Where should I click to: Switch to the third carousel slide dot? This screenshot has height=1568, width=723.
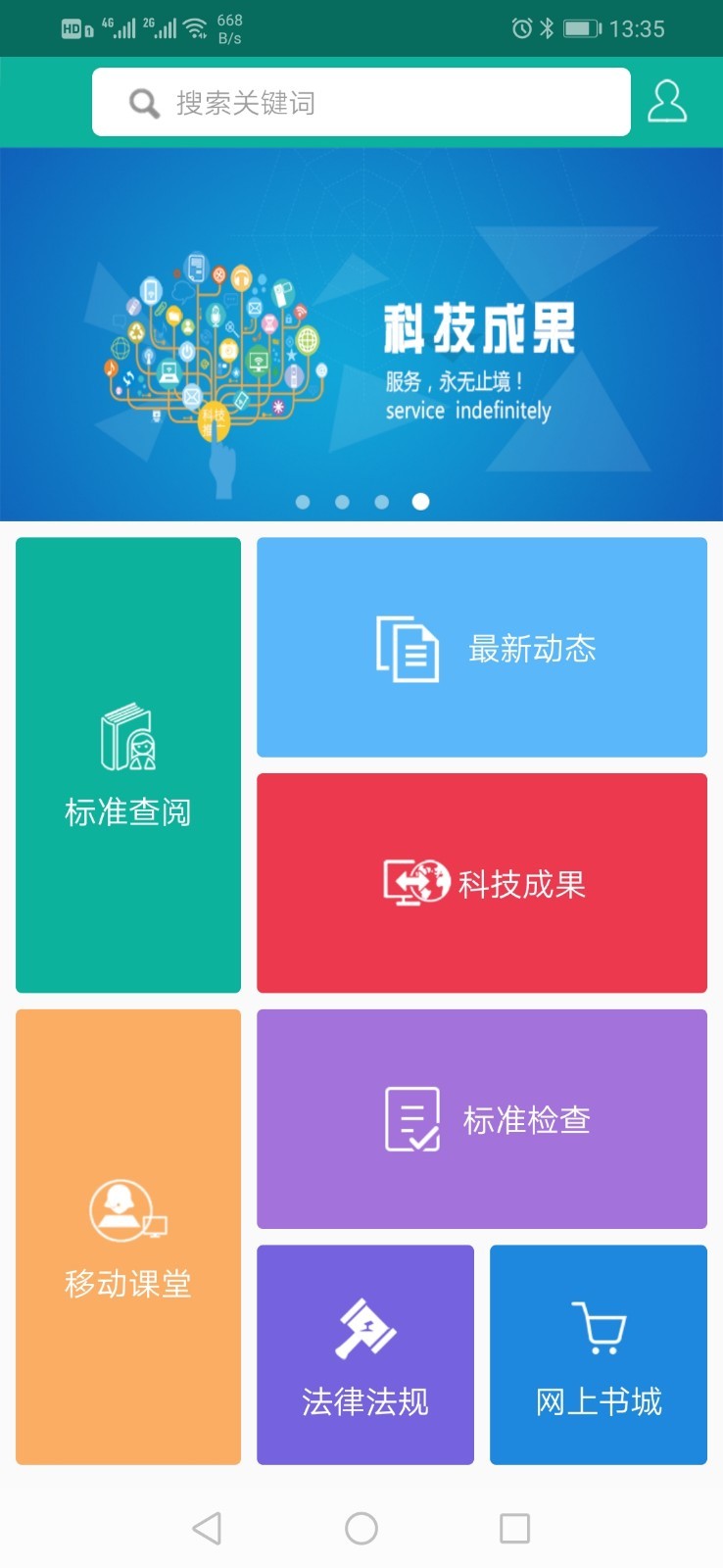(x=381, y=501)
